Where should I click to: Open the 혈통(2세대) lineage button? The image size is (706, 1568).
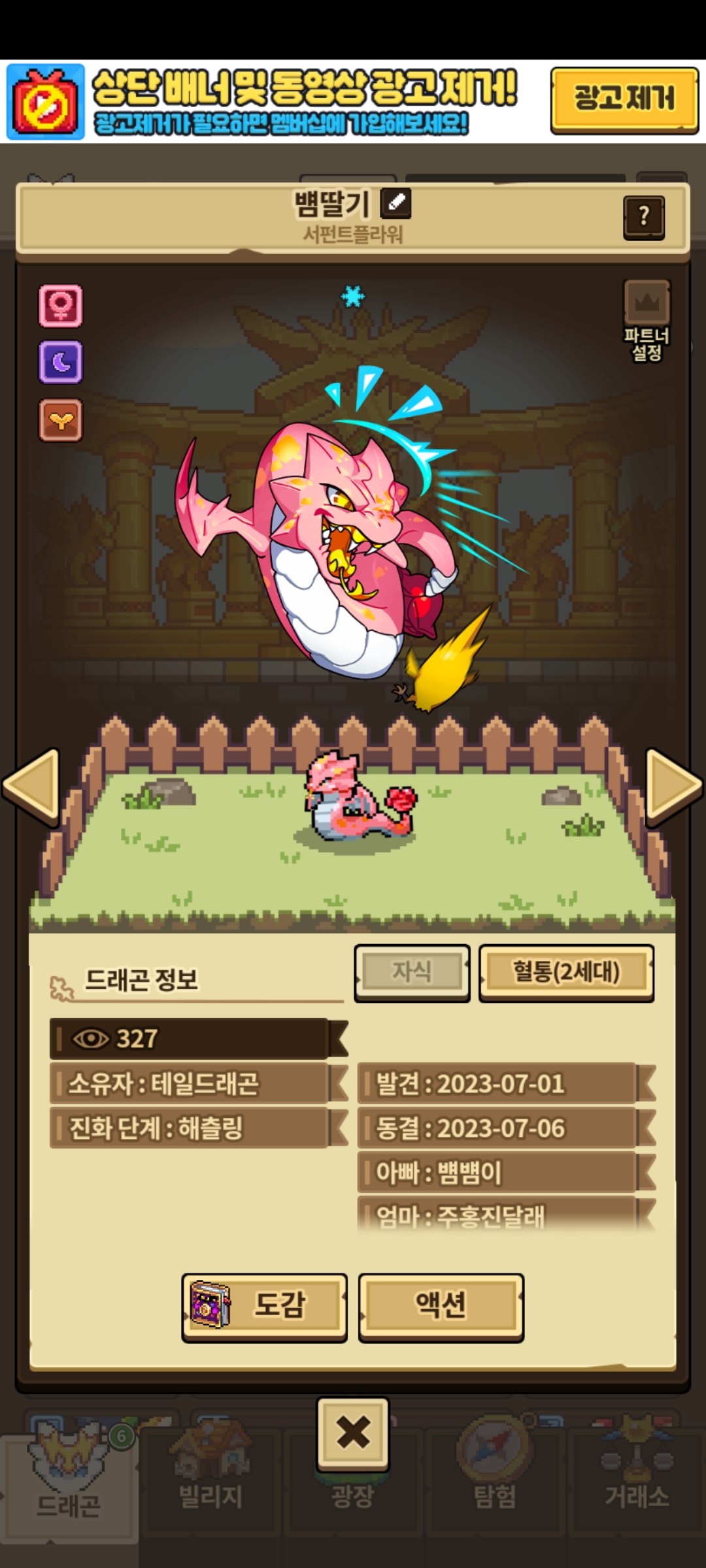point(566,972)
